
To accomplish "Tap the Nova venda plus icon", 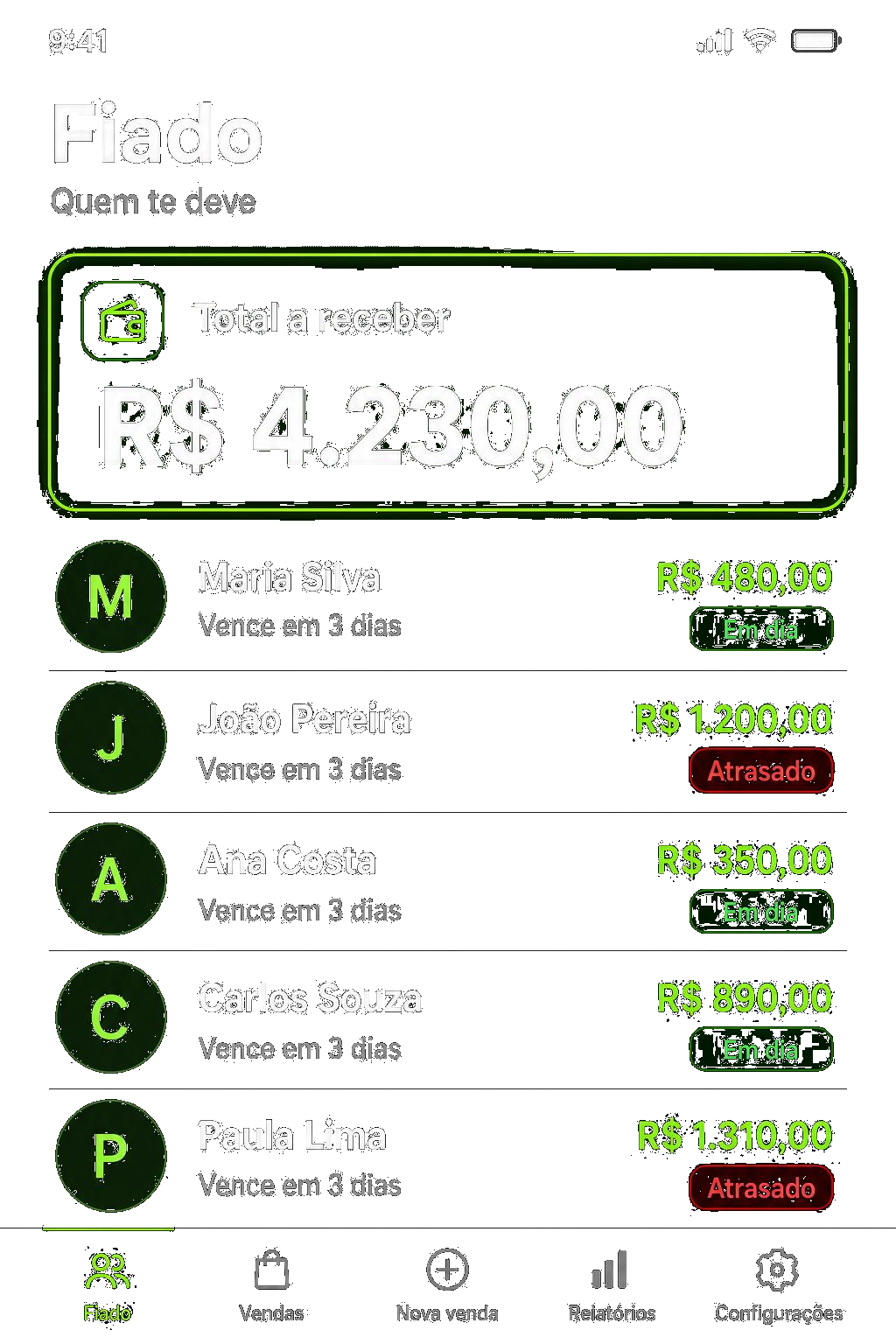I will point(447,1270).
